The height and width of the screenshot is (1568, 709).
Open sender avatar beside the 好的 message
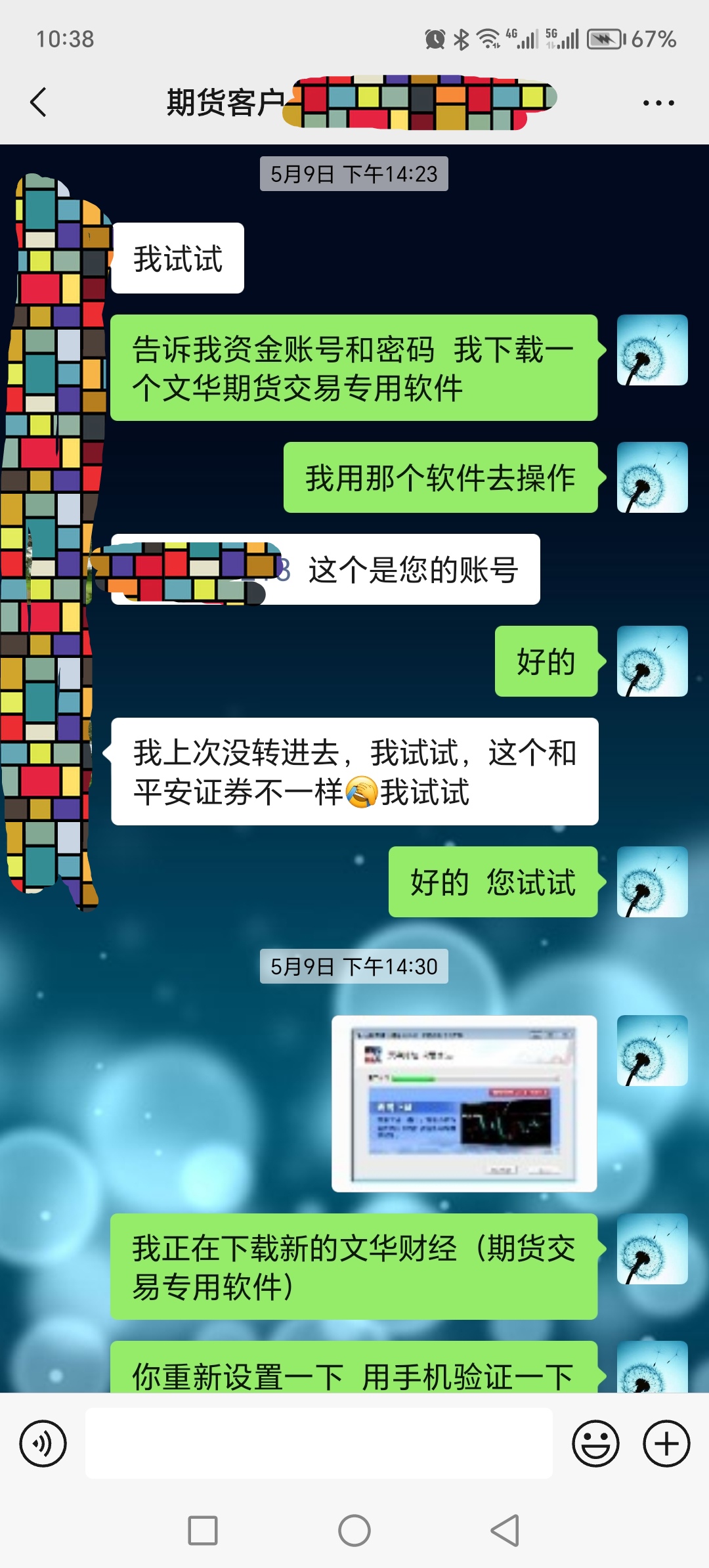tap(652, 661)
